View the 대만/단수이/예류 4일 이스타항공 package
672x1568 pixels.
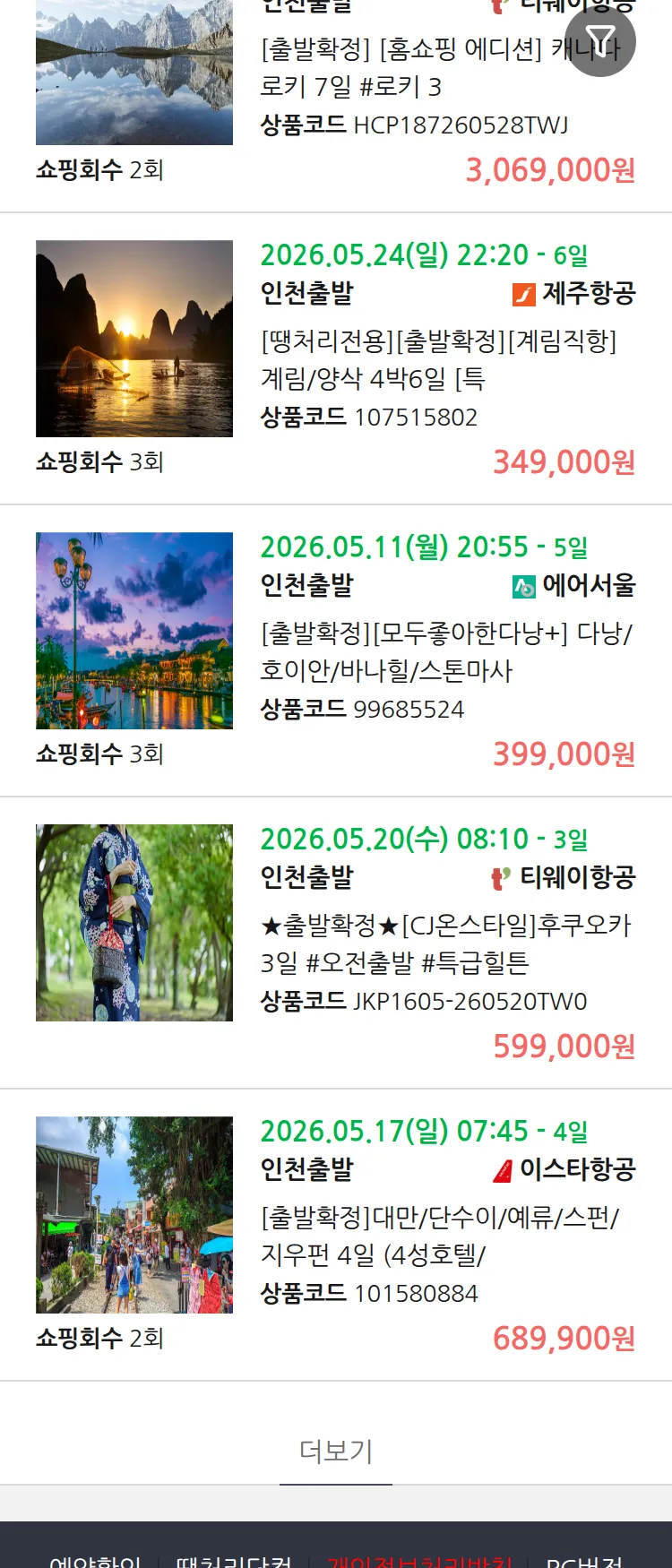coord(439,1236)
